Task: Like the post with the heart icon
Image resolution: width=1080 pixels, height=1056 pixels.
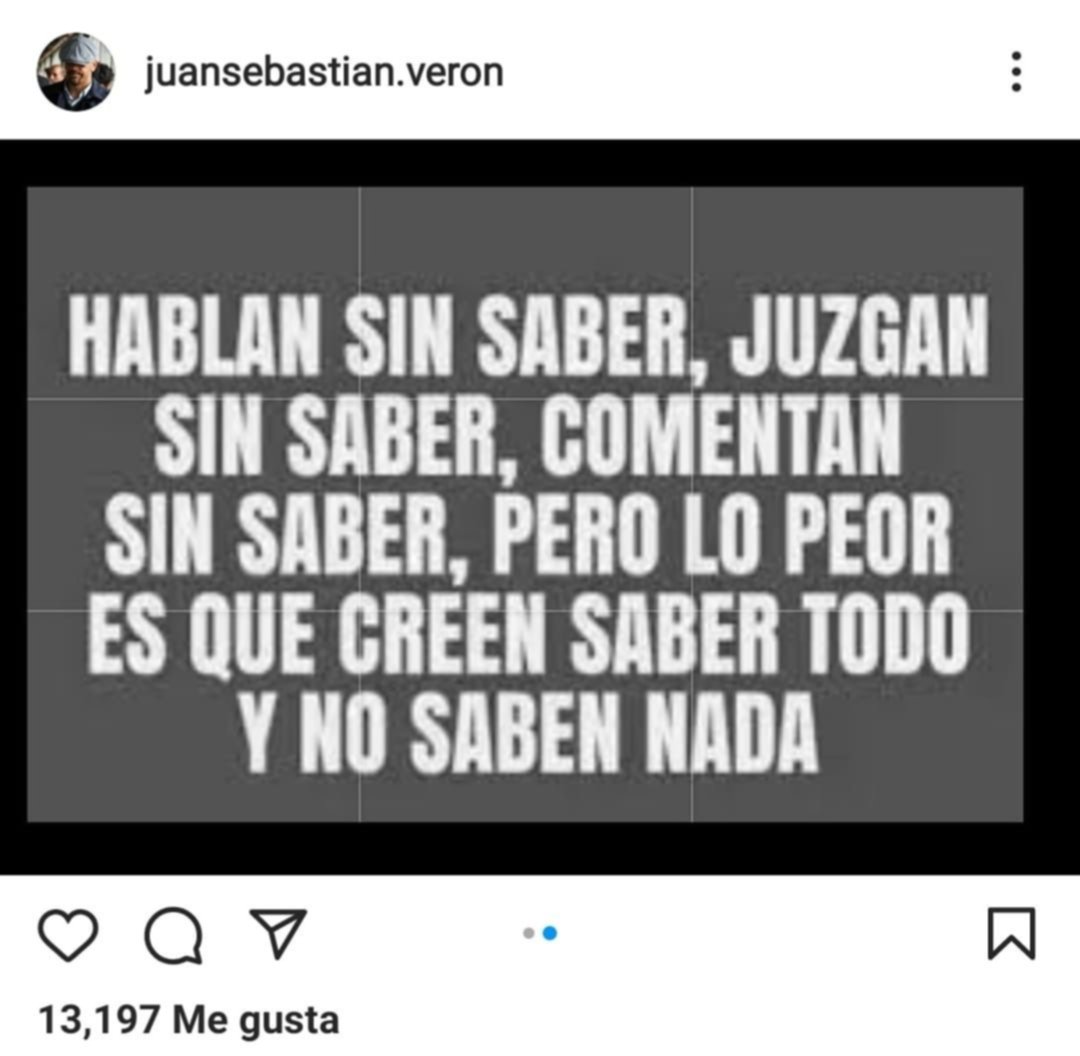Action: pyautogui.click(x=68, y=935)
